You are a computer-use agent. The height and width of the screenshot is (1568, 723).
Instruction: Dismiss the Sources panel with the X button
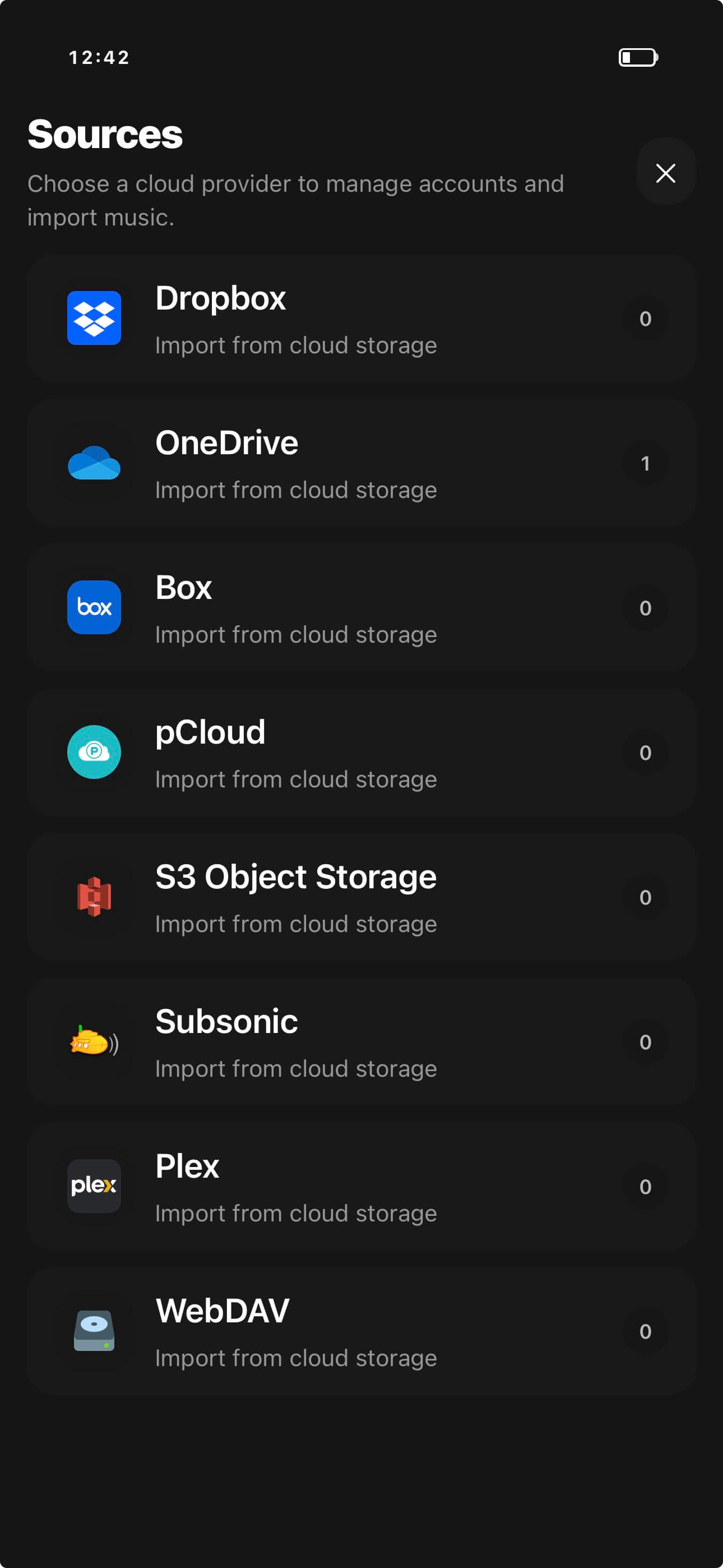click(x=665, y=172)
